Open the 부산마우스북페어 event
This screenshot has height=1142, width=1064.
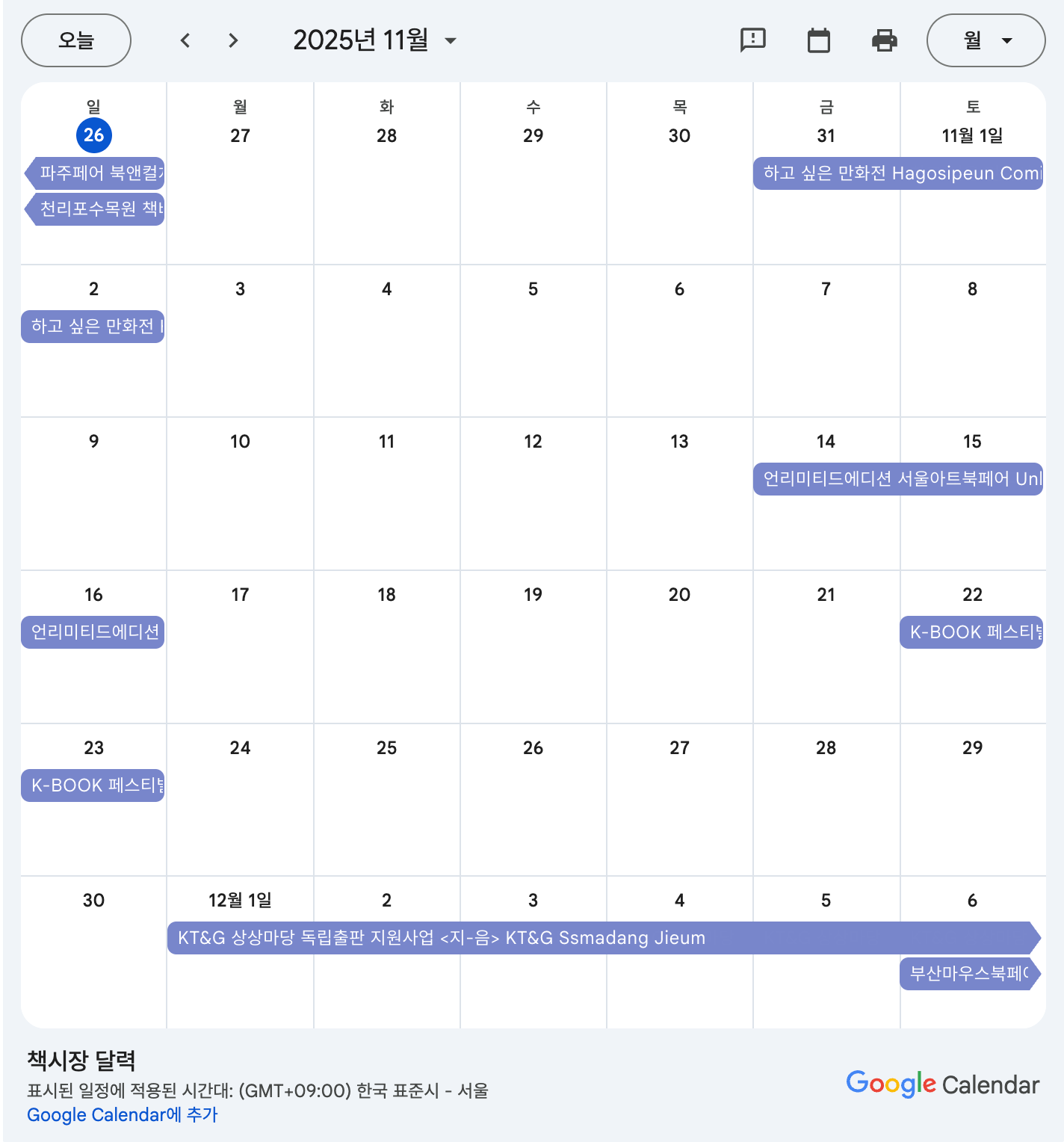click(969, 974)
